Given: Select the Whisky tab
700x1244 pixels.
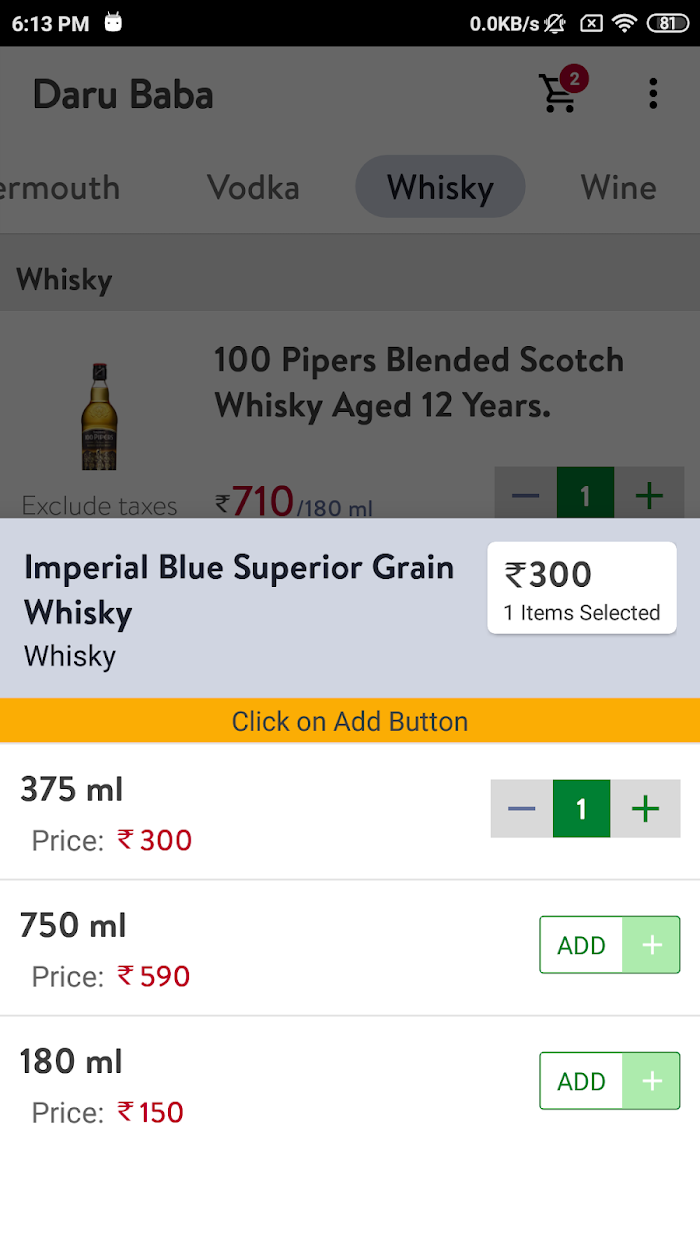Looking at the screenshot, I should [x=440, y=187].
